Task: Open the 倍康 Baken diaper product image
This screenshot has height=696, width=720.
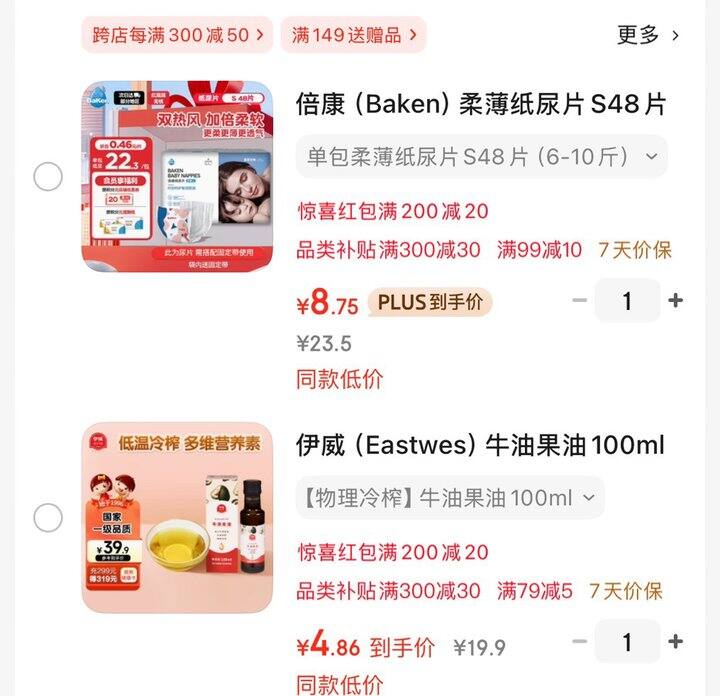Action: pyautogui.click(x=177, y=177)
